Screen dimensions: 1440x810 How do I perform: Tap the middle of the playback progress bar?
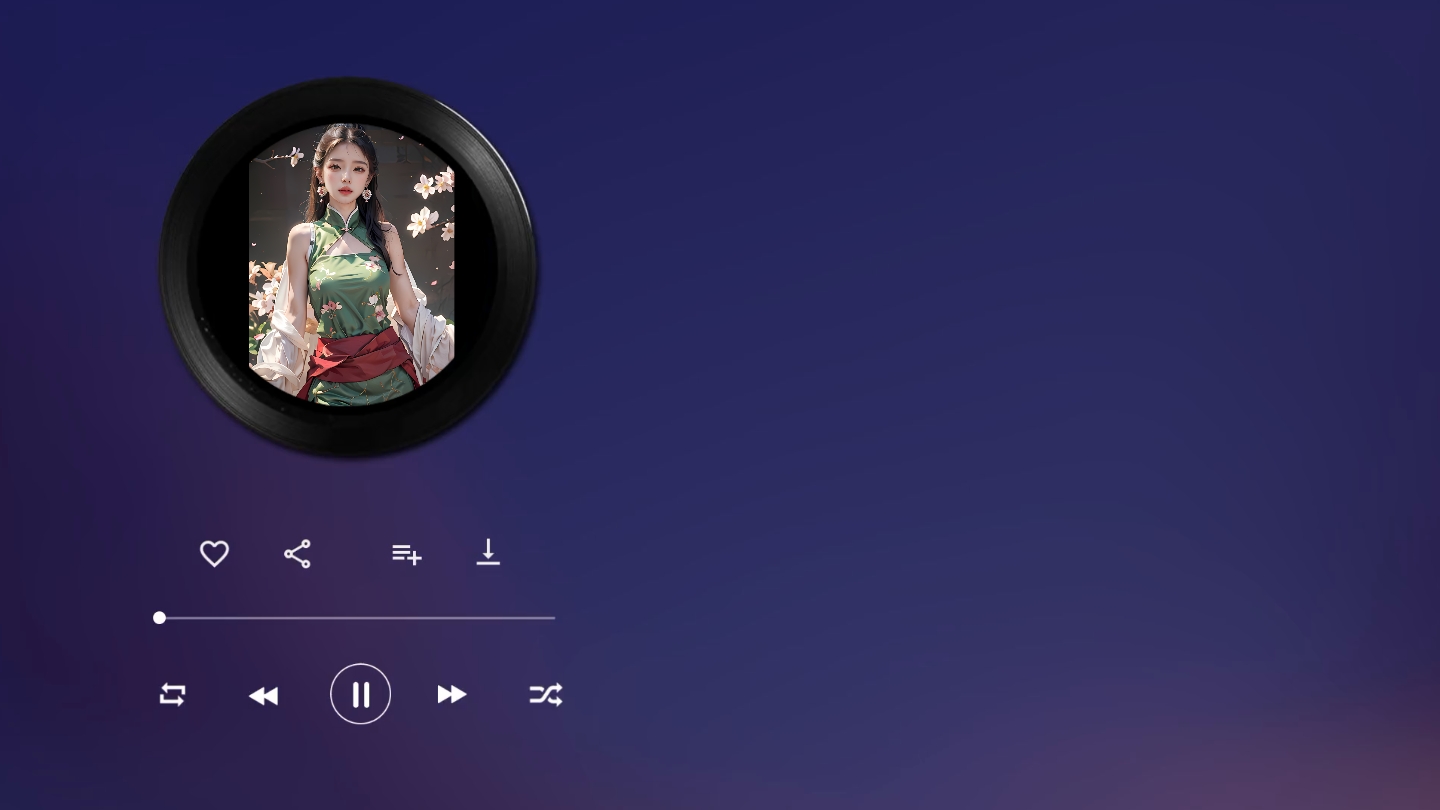click(357, 618)
